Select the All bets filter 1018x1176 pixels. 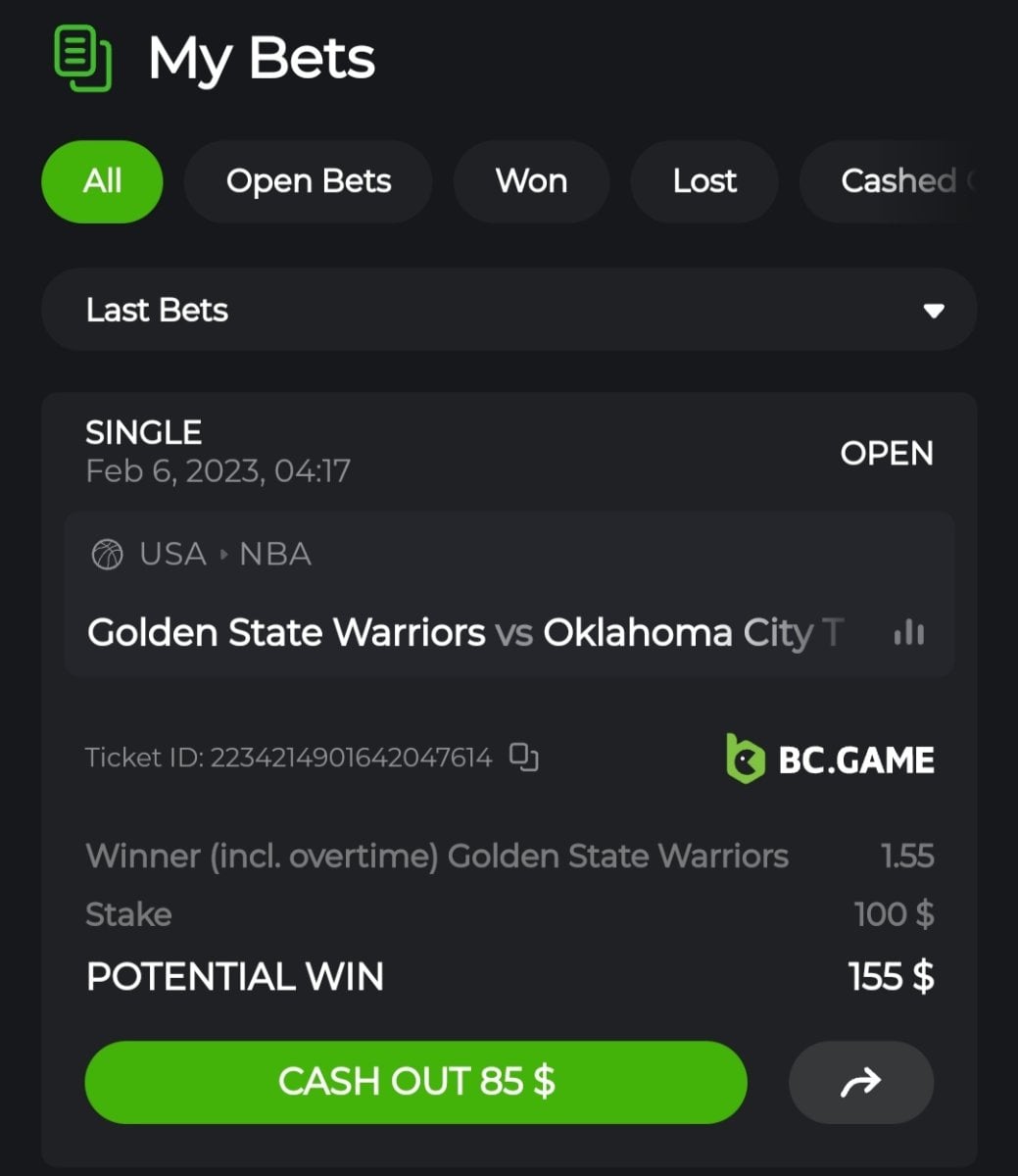click(102, 181)
